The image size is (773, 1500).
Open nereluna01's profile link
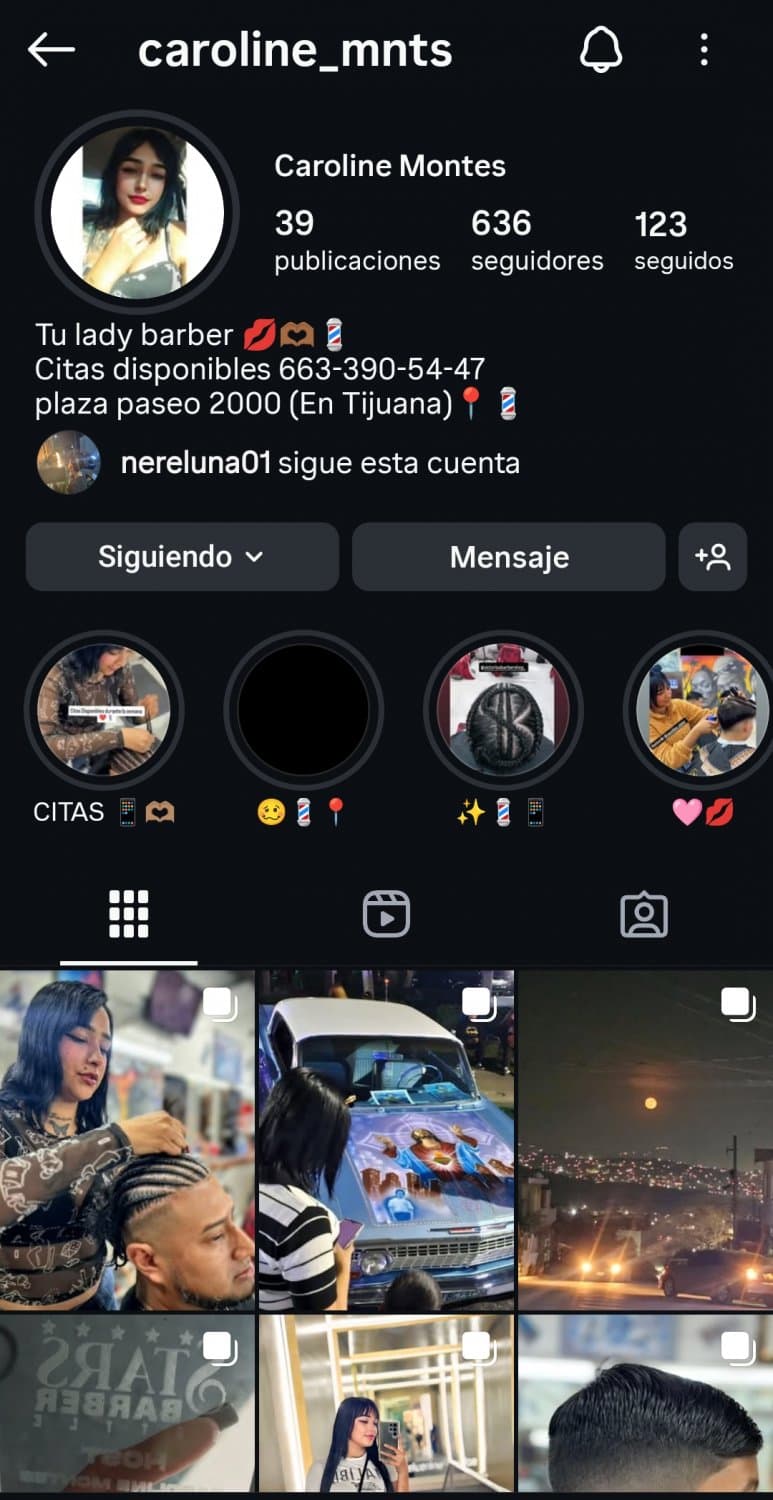195,463
